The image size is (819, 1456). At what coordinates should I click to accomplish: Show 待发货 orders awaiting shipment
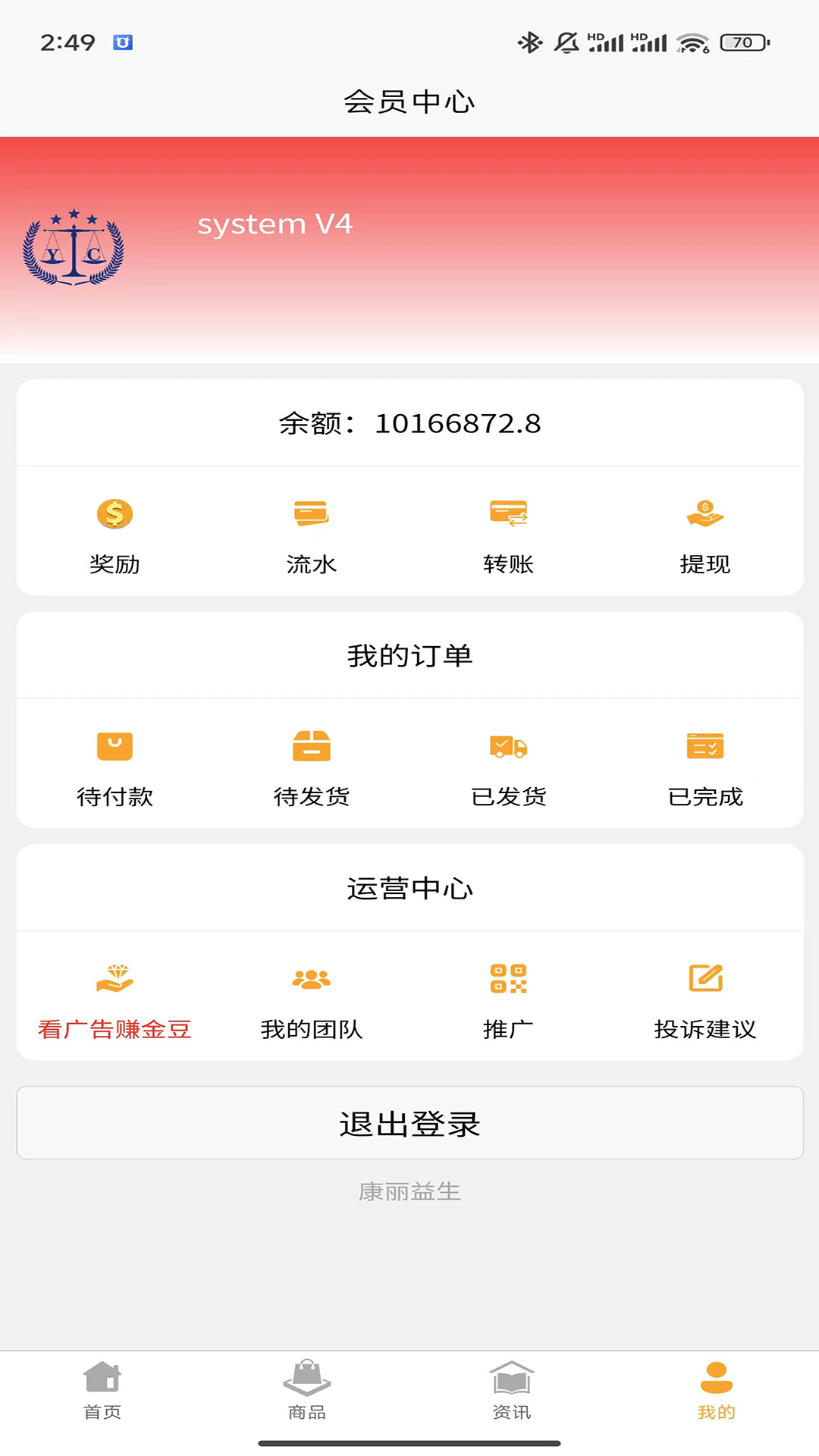click(311, 767)
